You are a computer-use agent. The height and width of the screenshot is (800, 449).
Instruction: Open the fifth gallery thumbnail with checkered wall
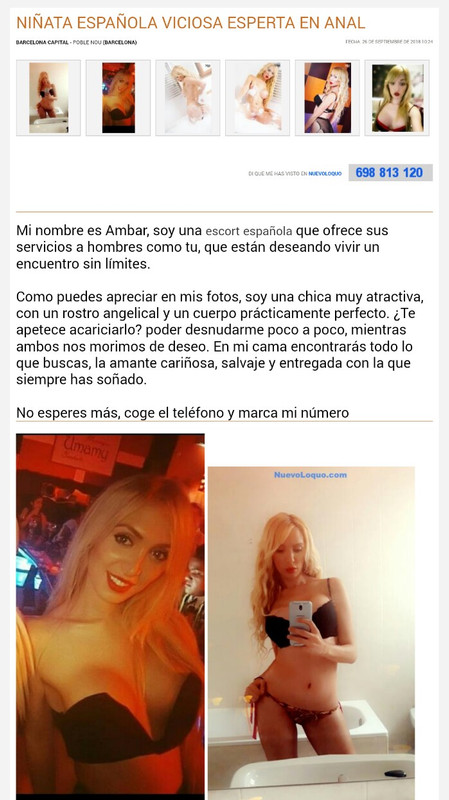point(328,98)
